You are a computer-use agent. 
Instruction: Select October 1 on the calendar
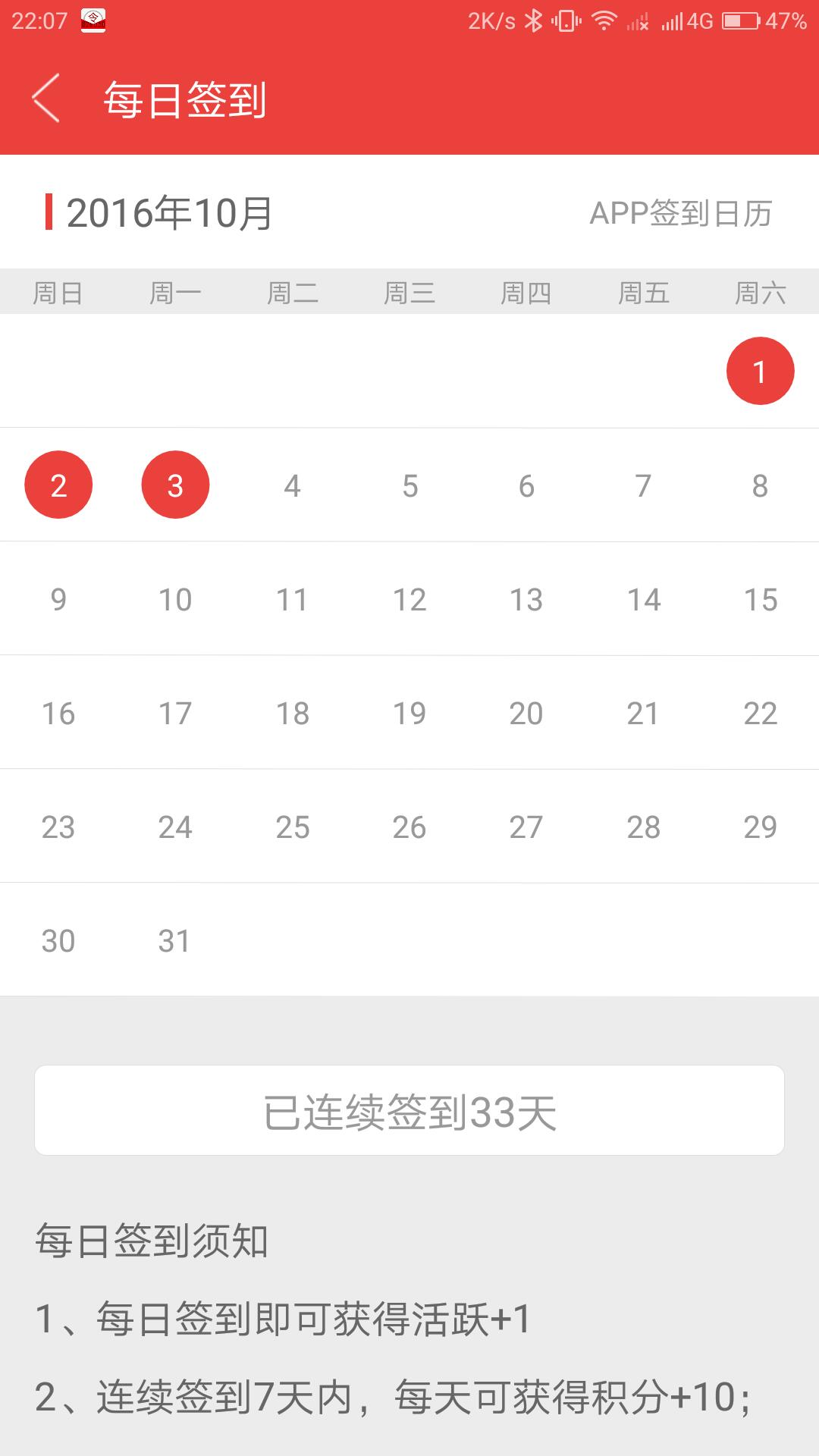pyautogui.click(x=760, y=371)
